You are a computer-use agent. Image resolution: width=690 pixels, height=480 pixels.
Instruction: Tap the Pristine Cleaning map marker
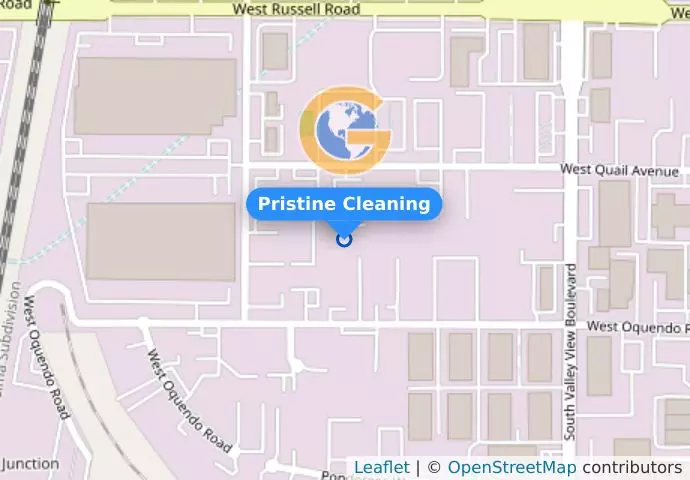coord(344,239)
